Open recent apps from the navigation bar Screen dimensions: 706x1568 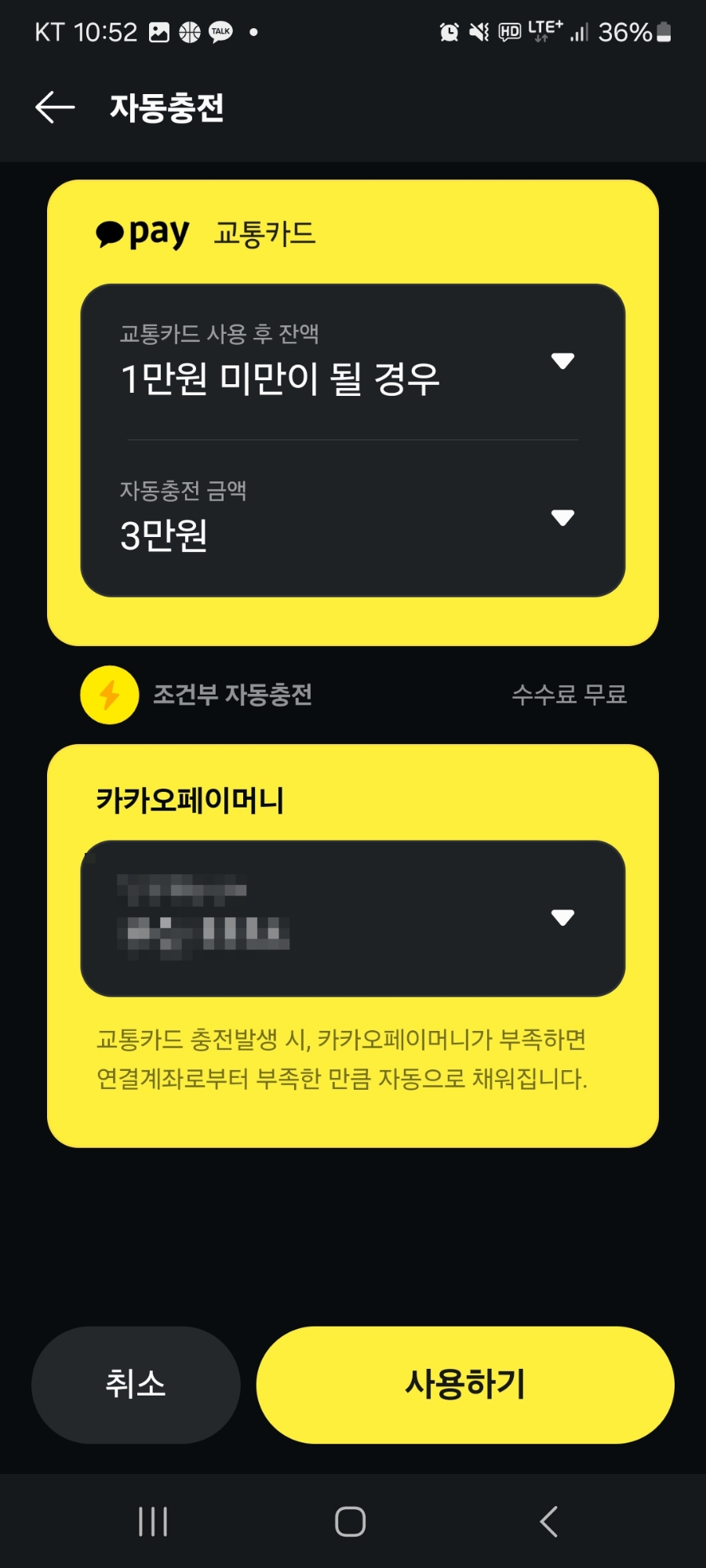(153, 1522)
